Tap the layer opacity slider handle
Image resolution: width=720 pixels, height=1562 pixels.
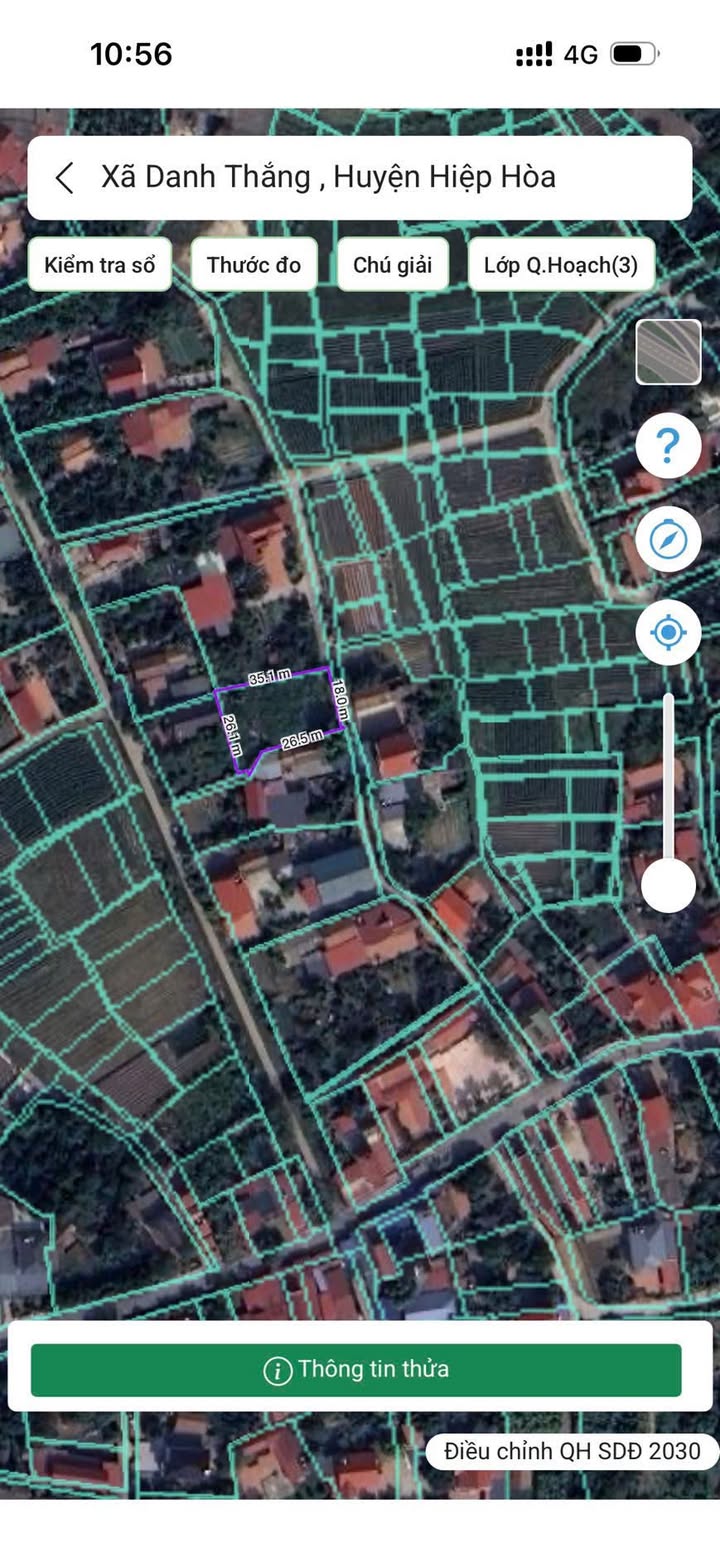(668, 885)
